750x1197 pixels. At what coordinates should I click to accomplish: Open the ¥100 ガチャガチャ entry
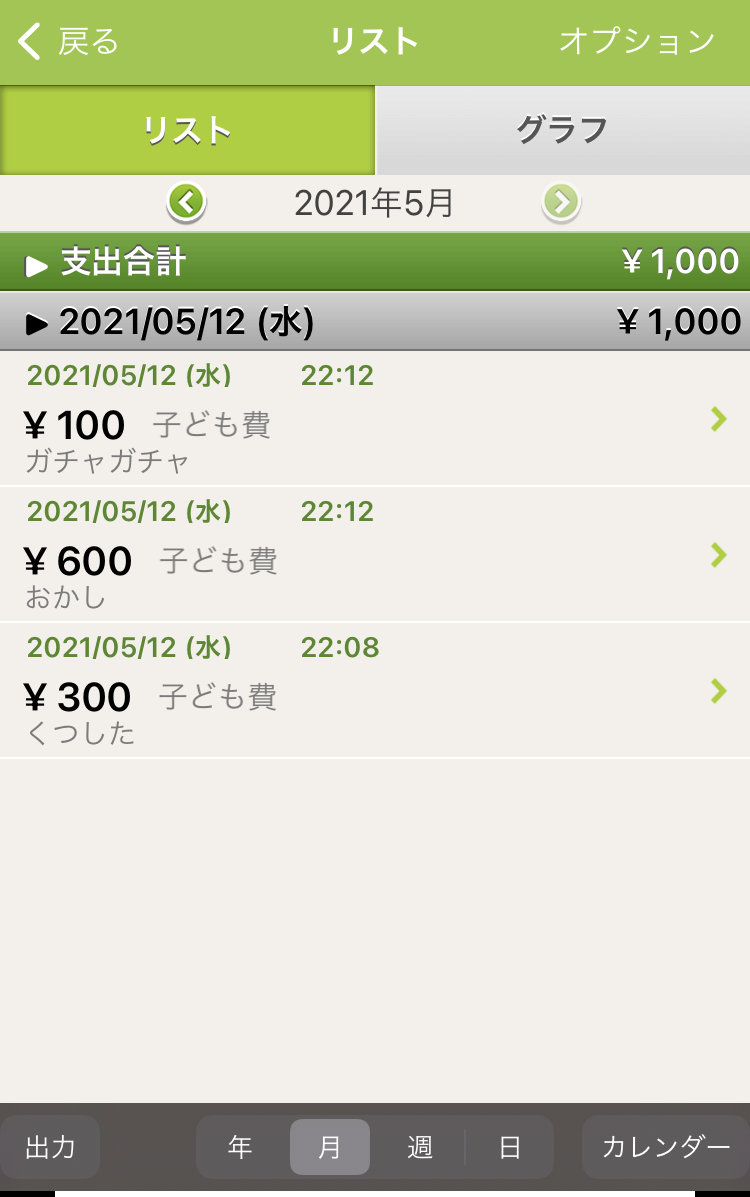(x=374, y=419)
